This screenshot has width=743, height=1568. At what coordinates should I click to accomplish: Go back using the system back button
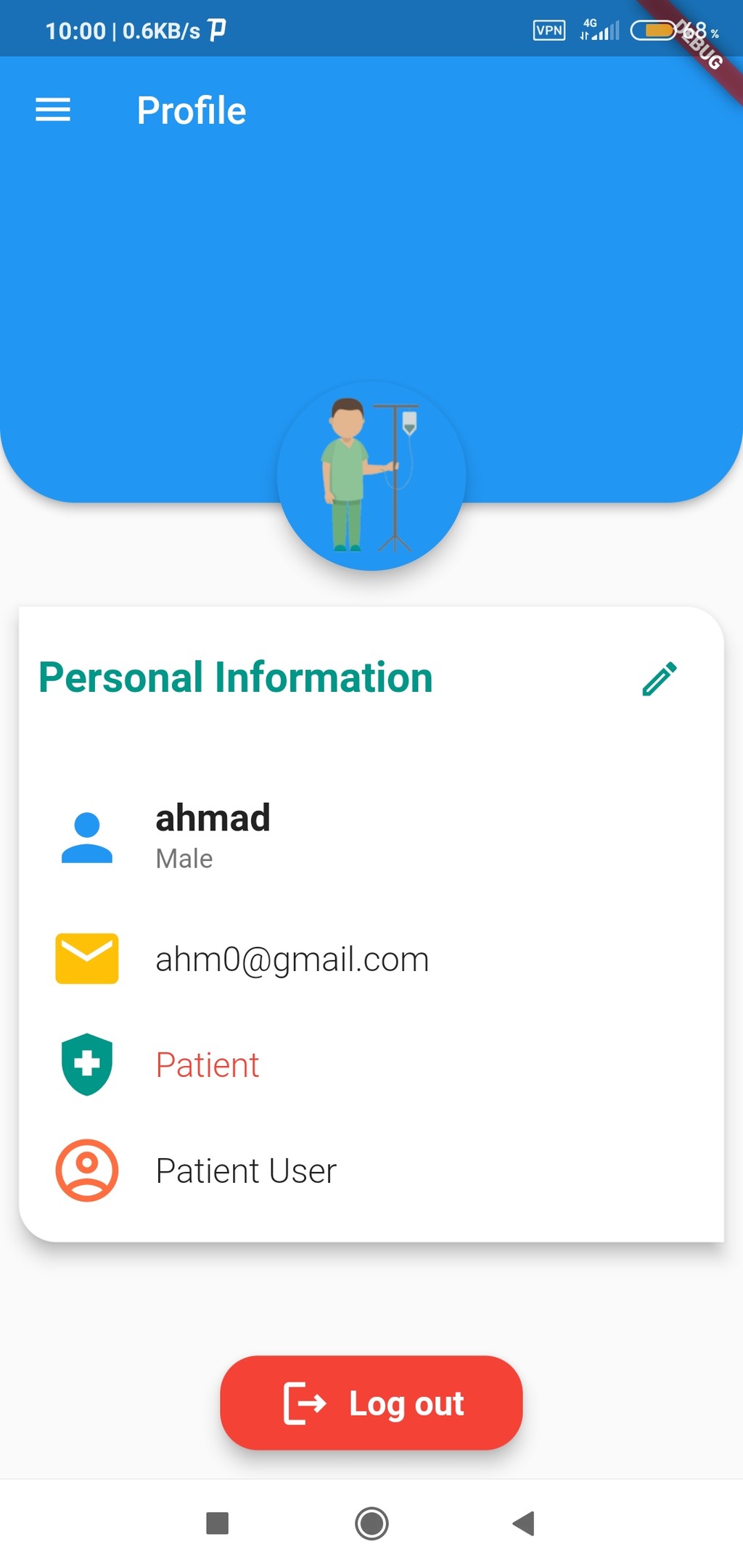[x=523, y=1523]
